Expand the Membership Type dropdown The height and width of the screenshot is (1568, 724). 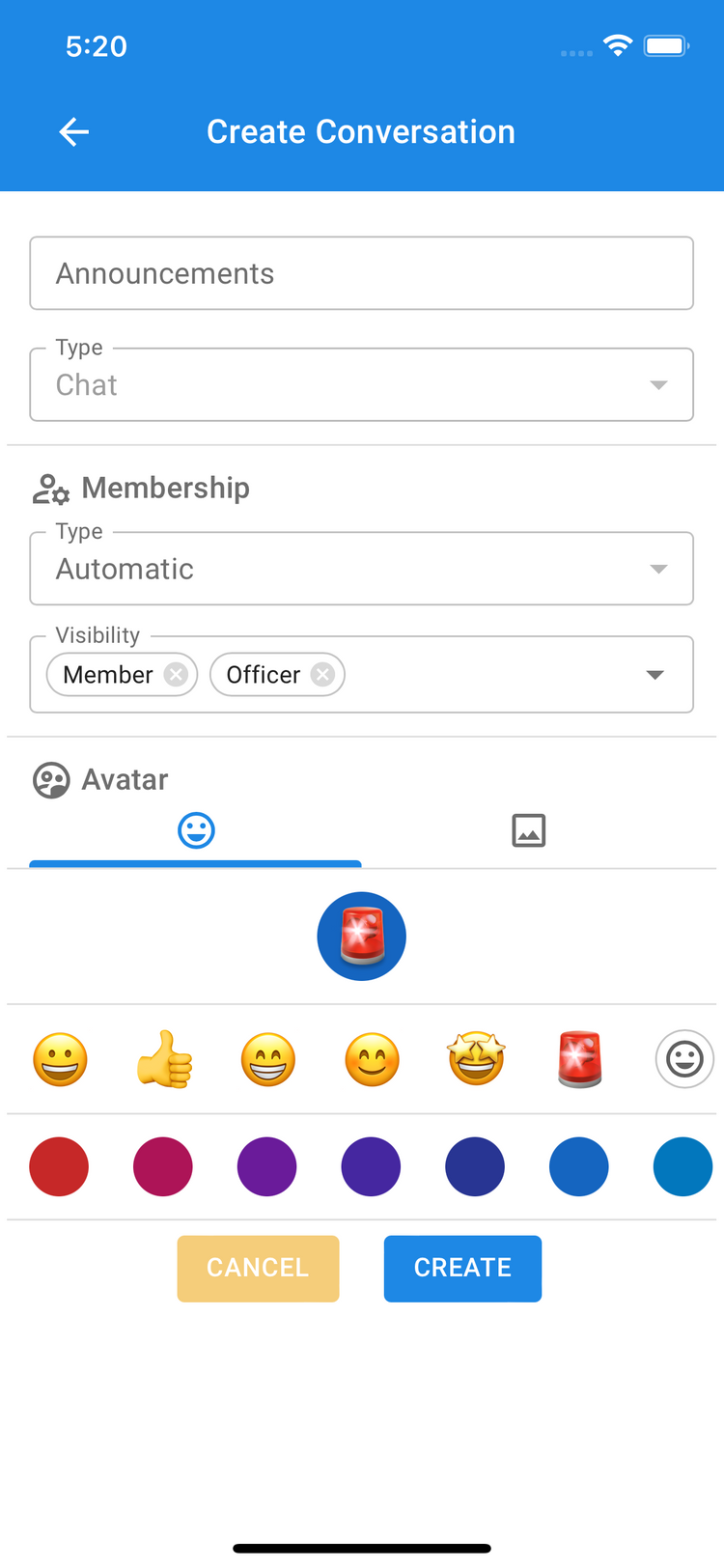[361, 569]
